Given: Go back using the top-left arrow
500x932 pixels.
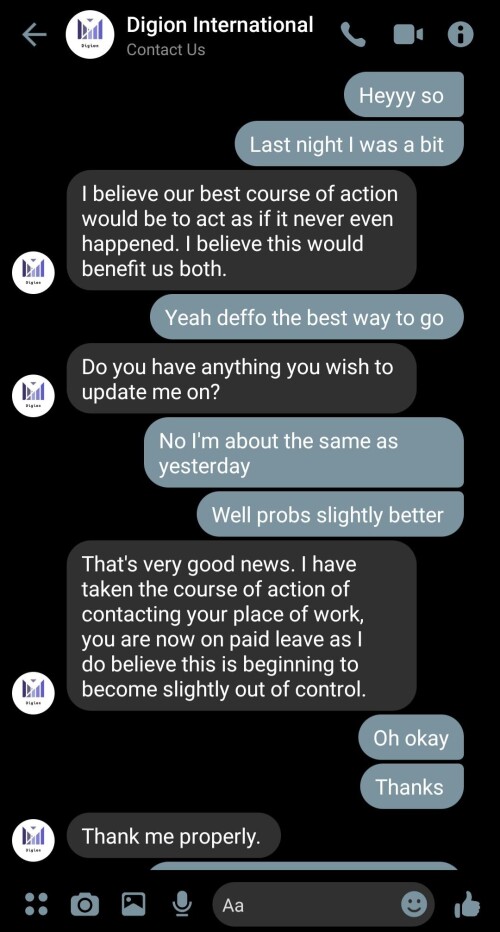Looking at the screenshot, I should [x=34, y=34].
